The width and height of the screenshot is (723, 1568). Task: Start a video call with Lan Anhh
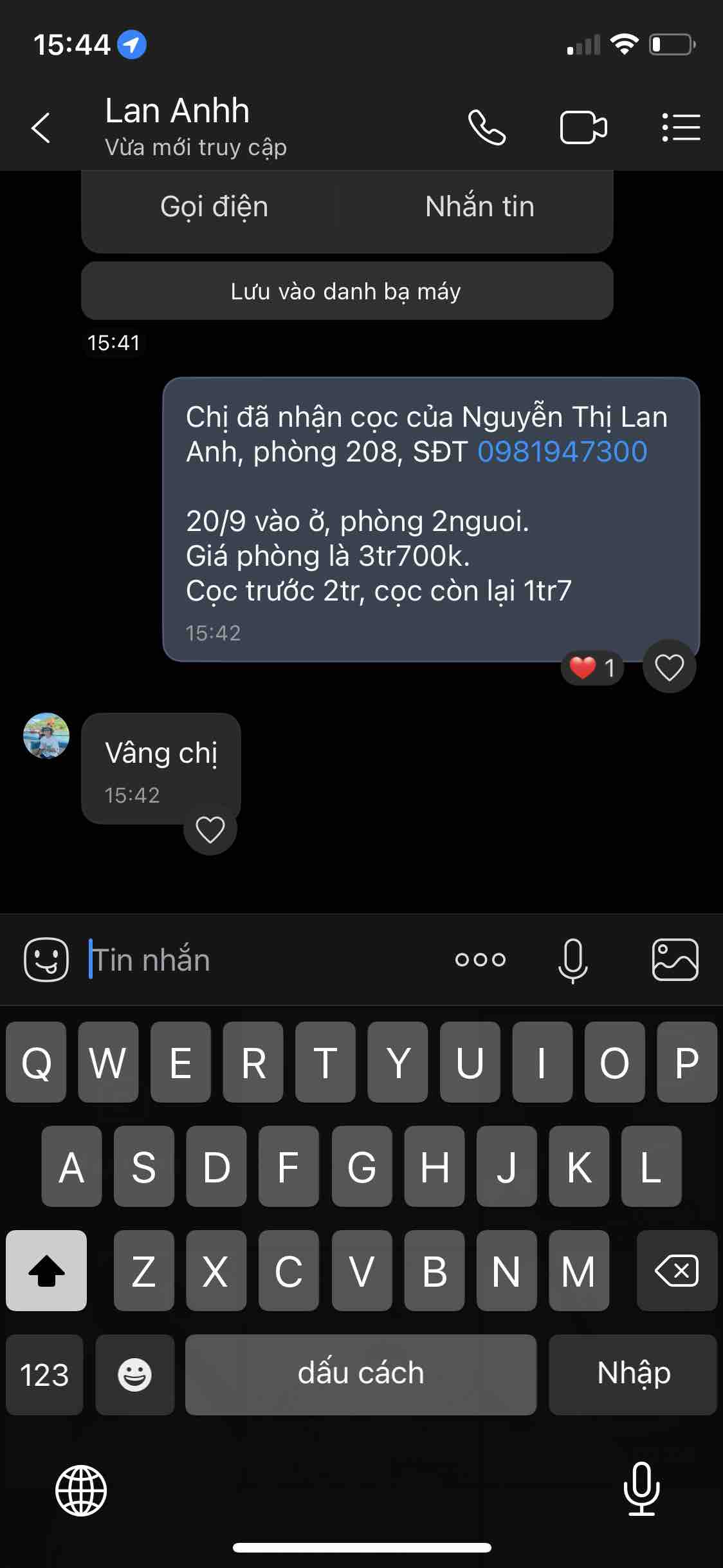pos(583,127)
